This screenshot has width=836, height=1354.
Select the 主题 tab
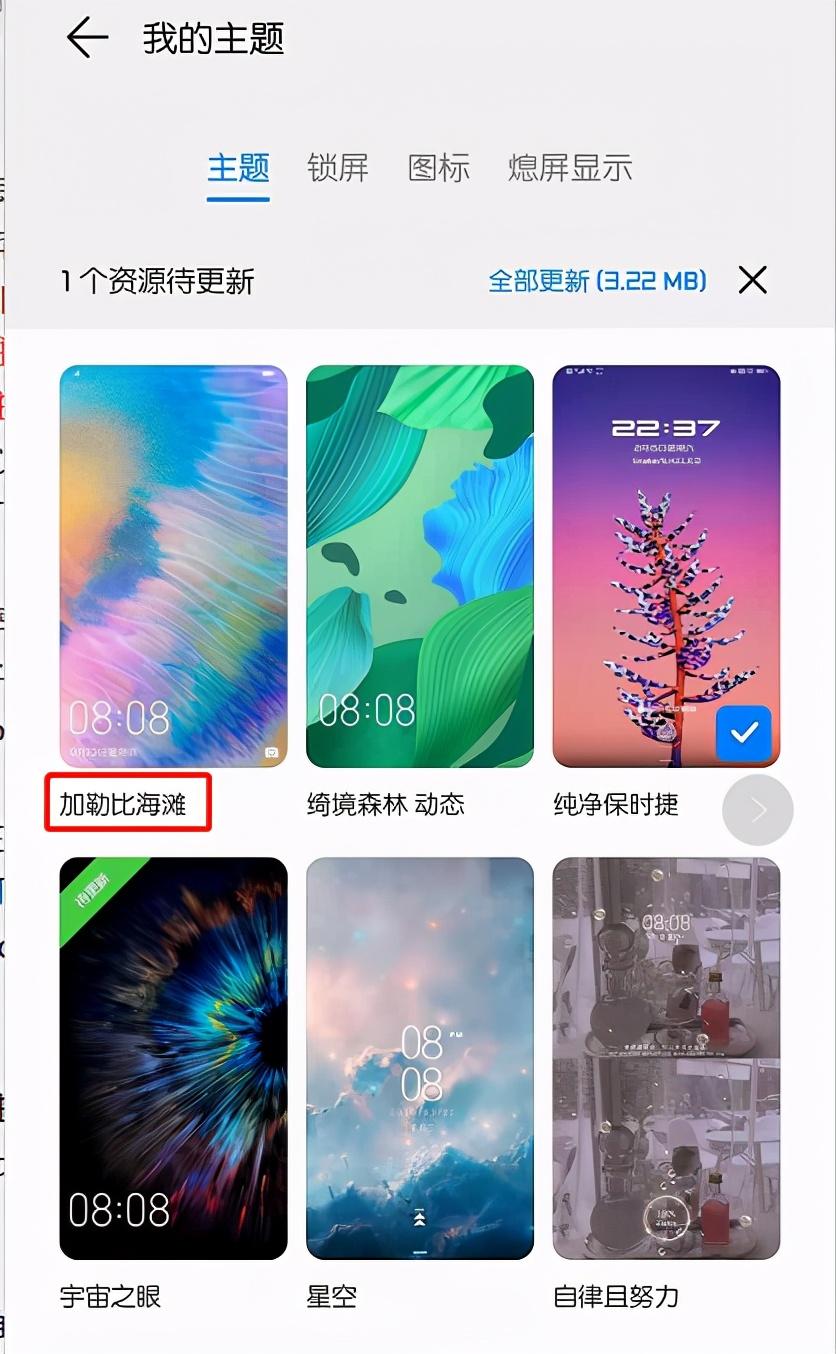[x=238, y=167]
